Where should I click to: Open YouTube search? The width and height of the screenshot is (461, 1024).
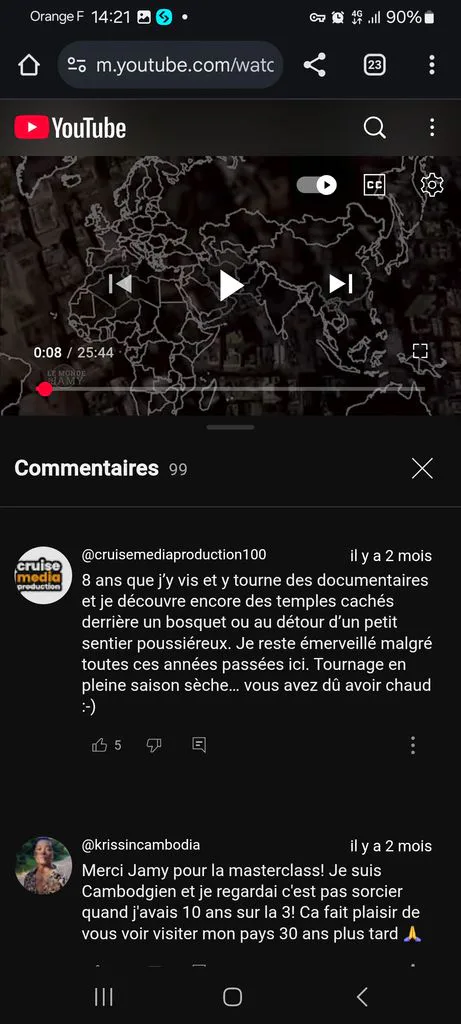click(x=375, y=128)
